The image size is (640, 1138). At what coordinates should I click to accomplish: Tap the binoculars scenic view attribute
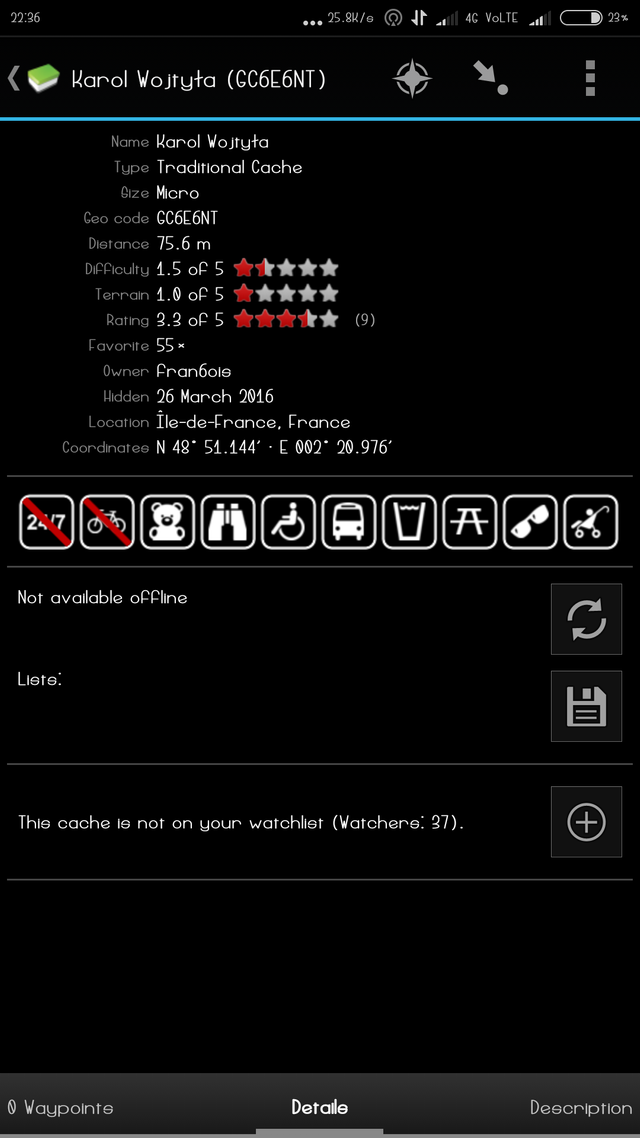click(228, 522)
